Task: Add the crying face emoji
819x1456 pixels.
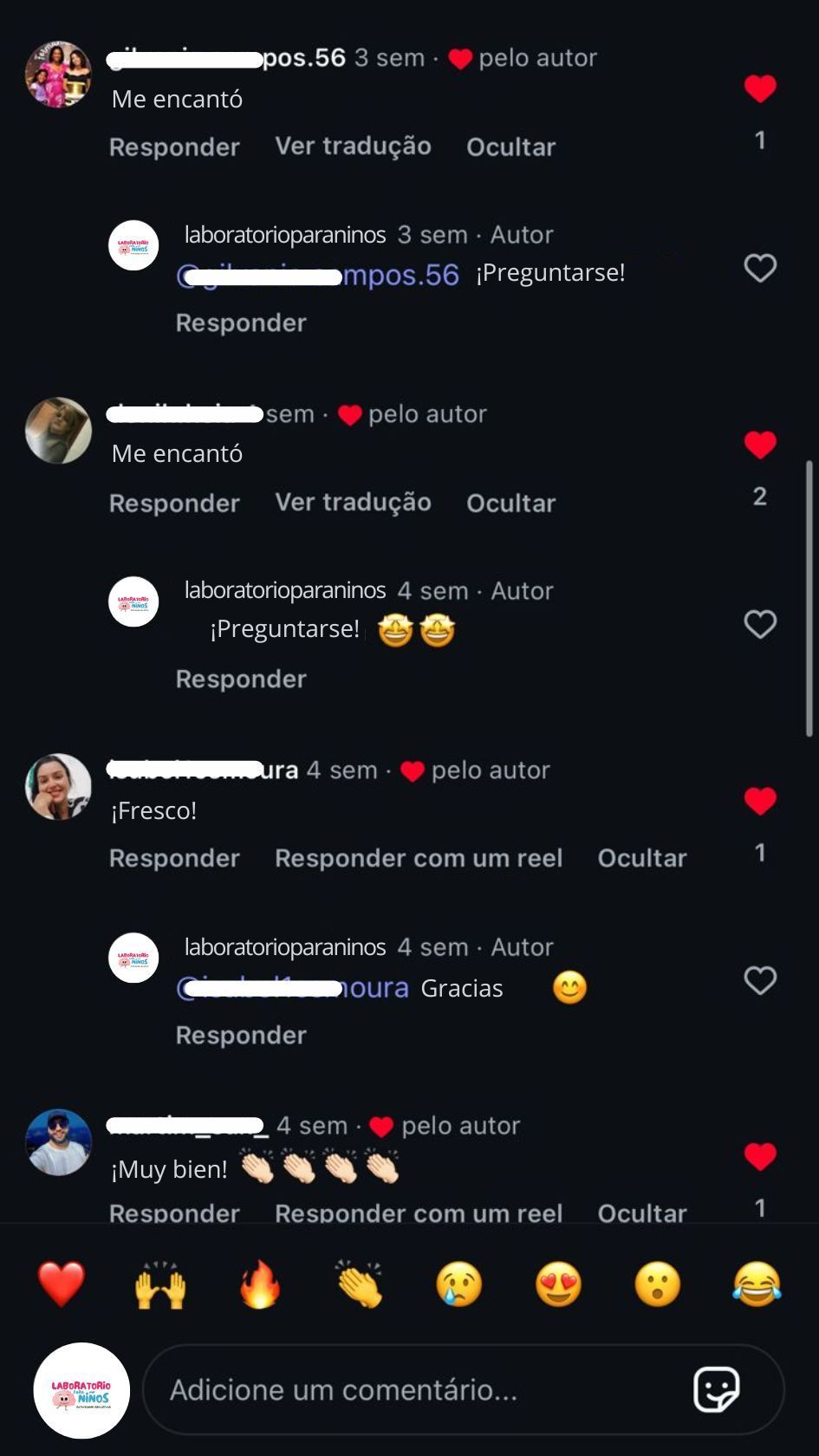Action: [458, 1284]
